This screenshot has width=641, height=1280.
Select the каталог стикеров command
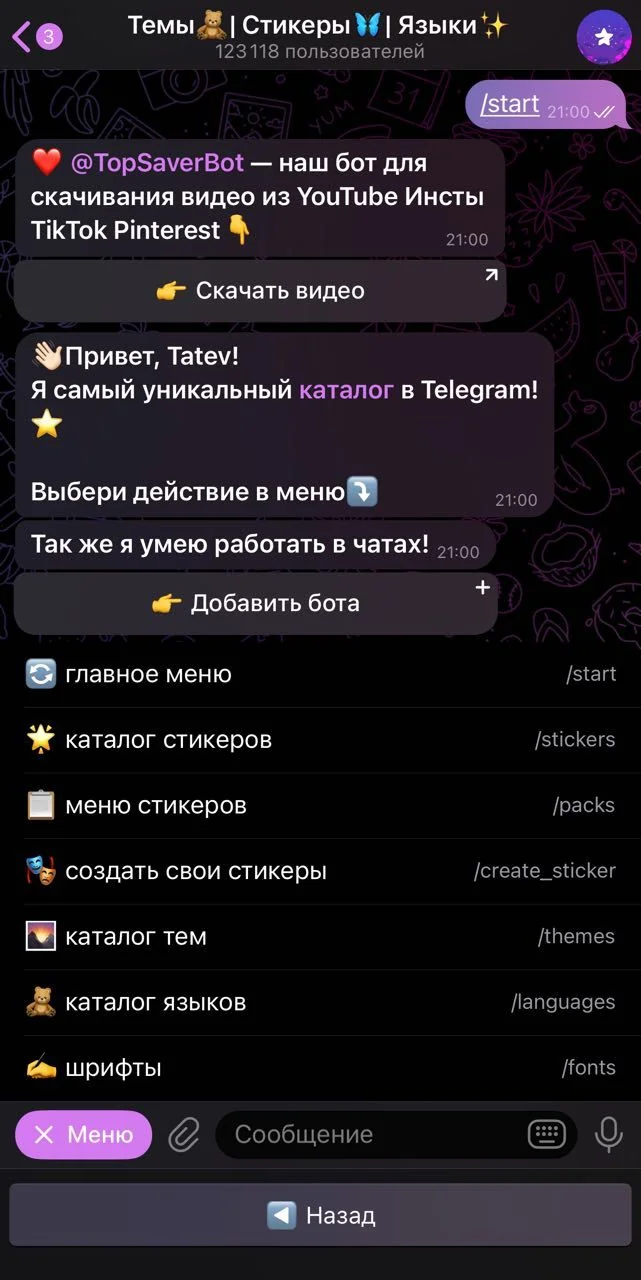pos(320,740)
